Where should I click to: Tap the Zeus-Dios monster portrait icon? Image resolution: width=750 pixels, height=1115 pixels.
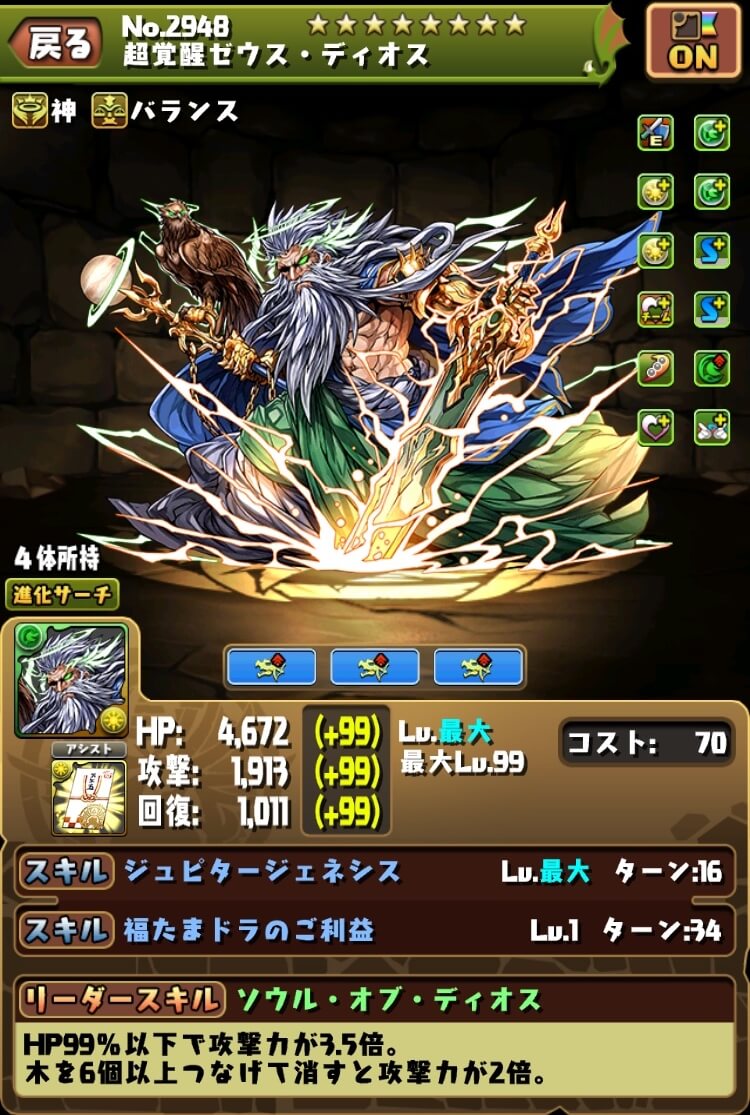tap(71, 681)
